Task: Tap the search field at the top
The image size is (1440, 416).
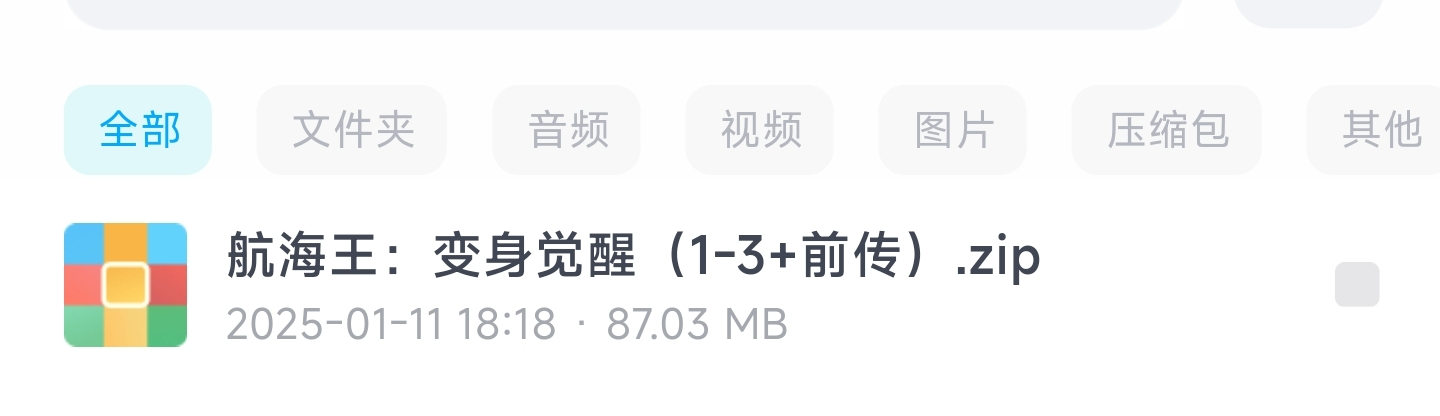Action: 624,12
